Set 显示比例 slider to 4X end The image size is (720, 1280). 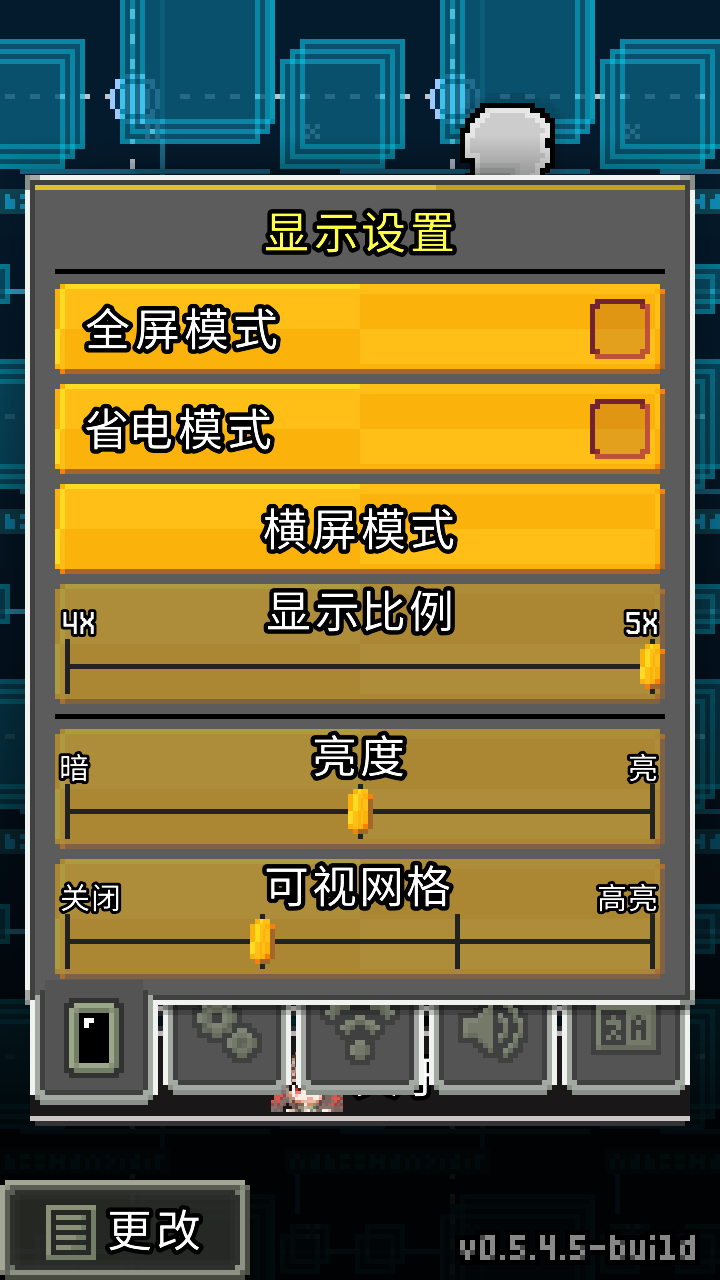tap(69, 667)
